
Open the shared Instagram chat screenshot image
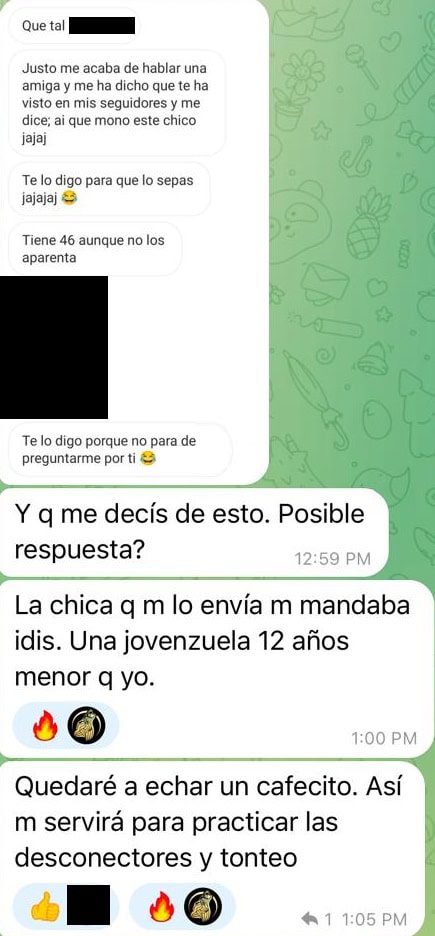134,242
